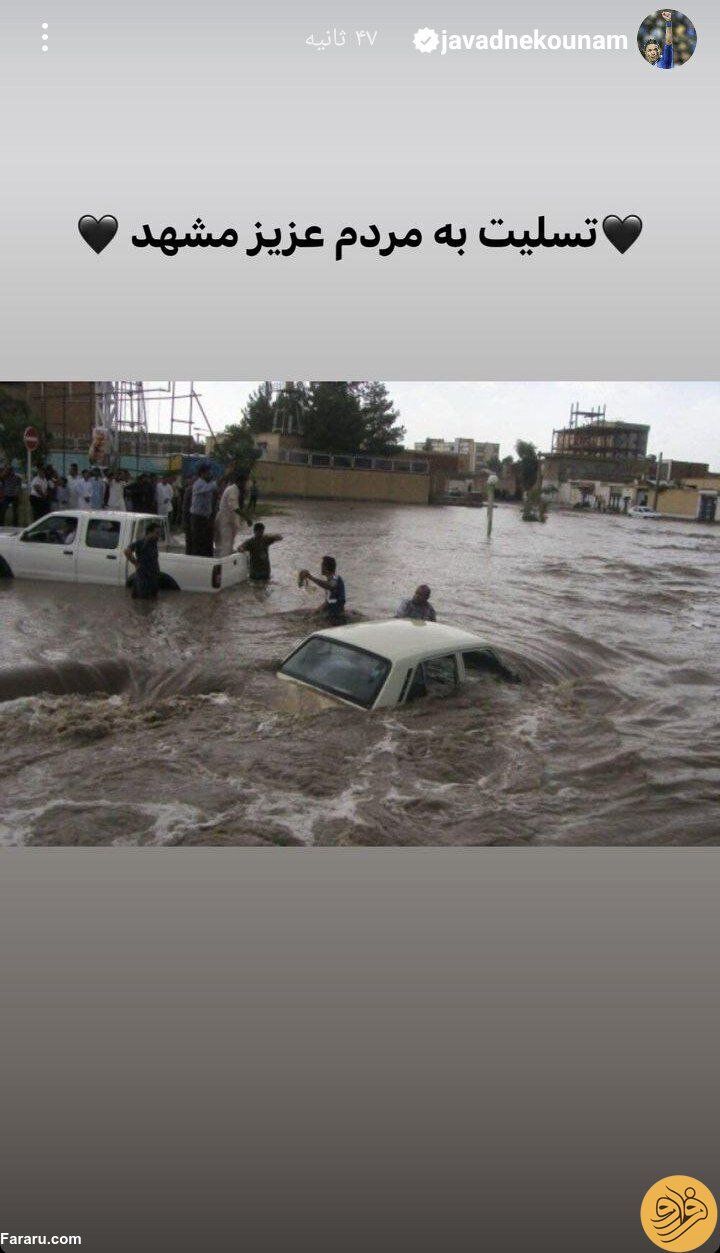This screenshot has height=1253, width=720.
Task: Open the story overflow menu
Action: tap(45, 38)
